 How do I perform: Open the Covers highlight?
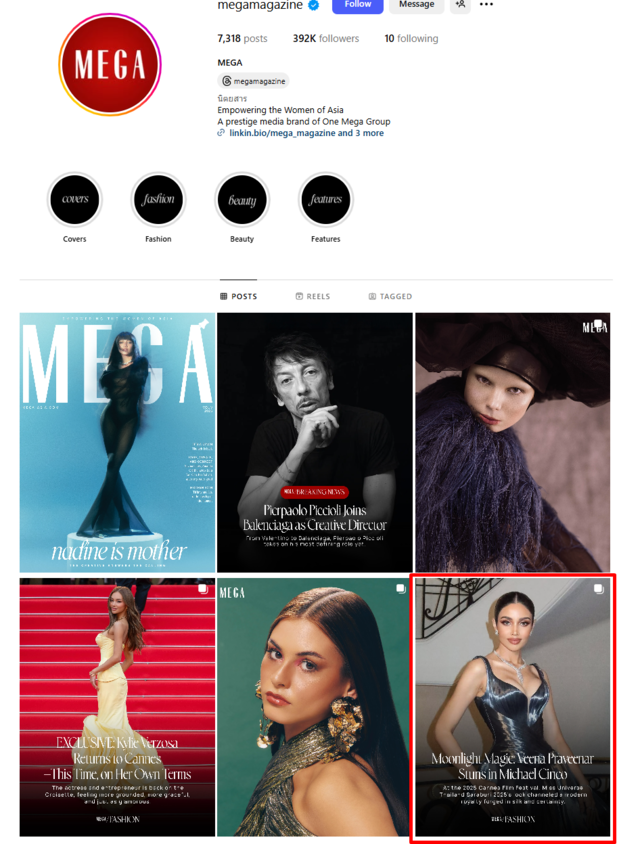[75, 200]
